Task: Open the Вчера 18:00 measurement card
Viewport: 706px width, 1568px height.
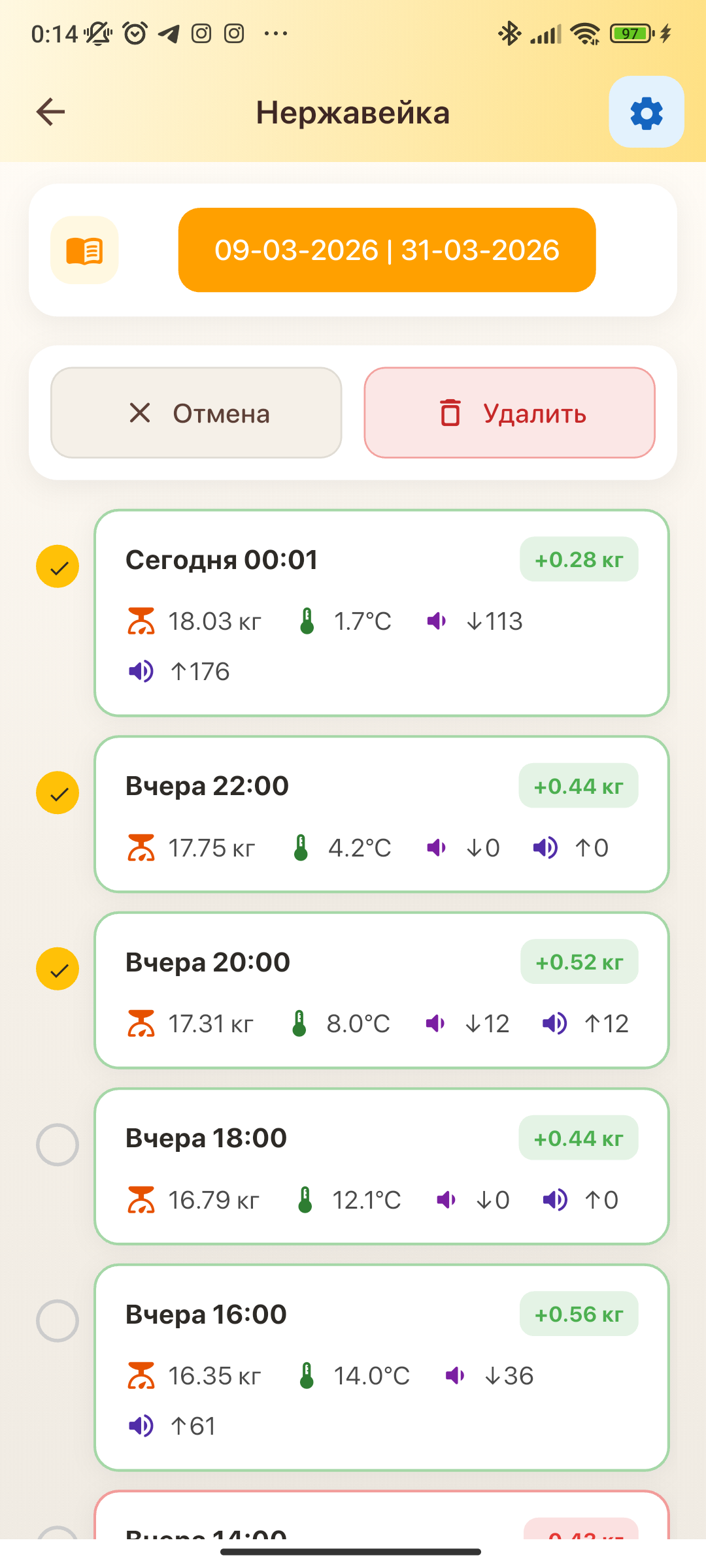Action: point(382,1167)
